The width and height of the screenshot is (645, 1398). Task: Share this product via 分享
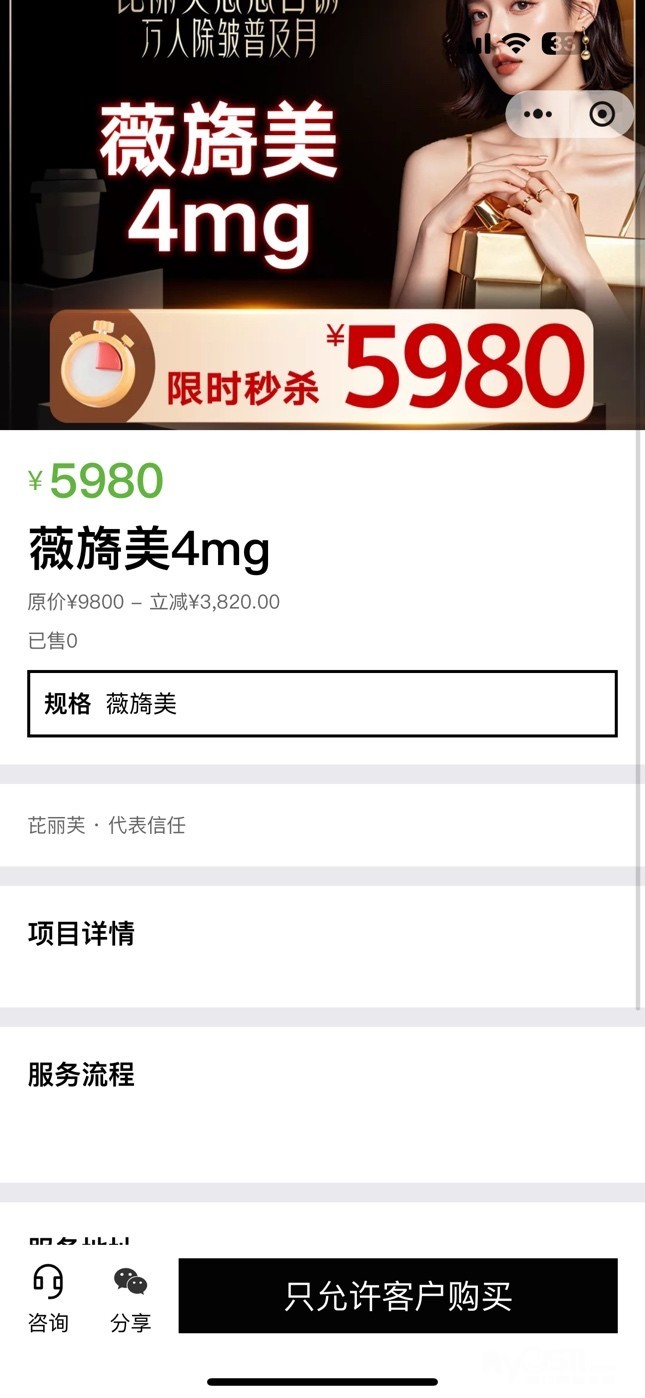(x=130, y=1297)
